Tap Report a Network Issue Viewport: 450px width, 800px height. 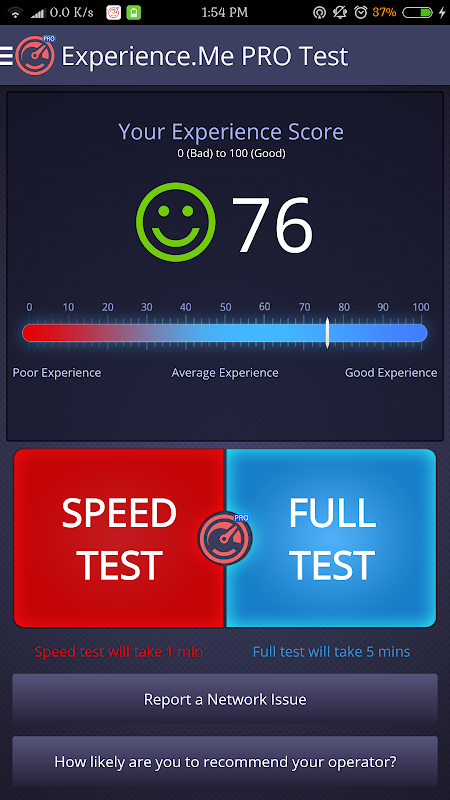coord(225,698)
